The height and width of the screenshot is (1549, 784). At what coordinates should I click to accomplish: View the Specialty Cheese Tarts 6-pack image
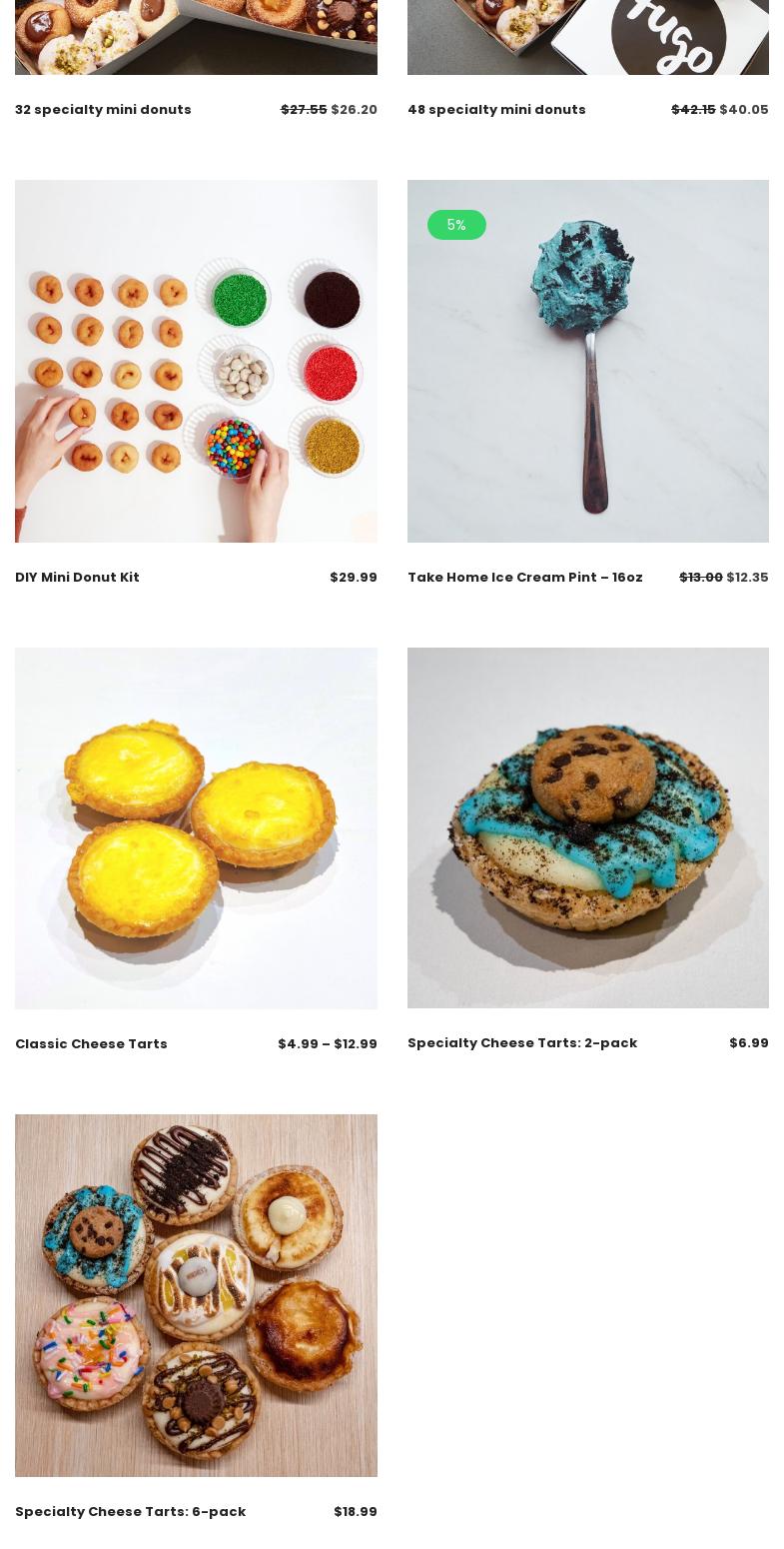[196, 1295]
